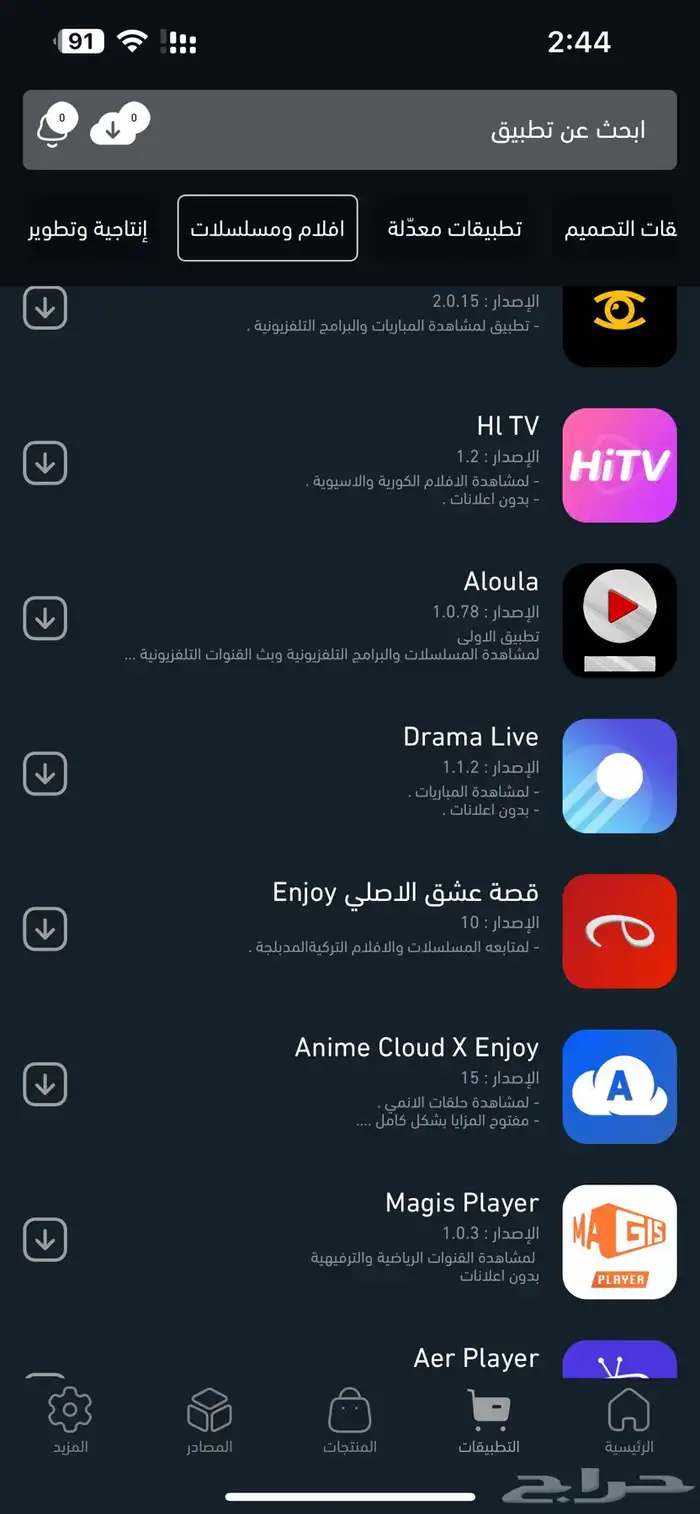This screenshot has height=1514, width=700.
Task: Download Anime Cloud X Enjoy
Action: coord(45,1085)
